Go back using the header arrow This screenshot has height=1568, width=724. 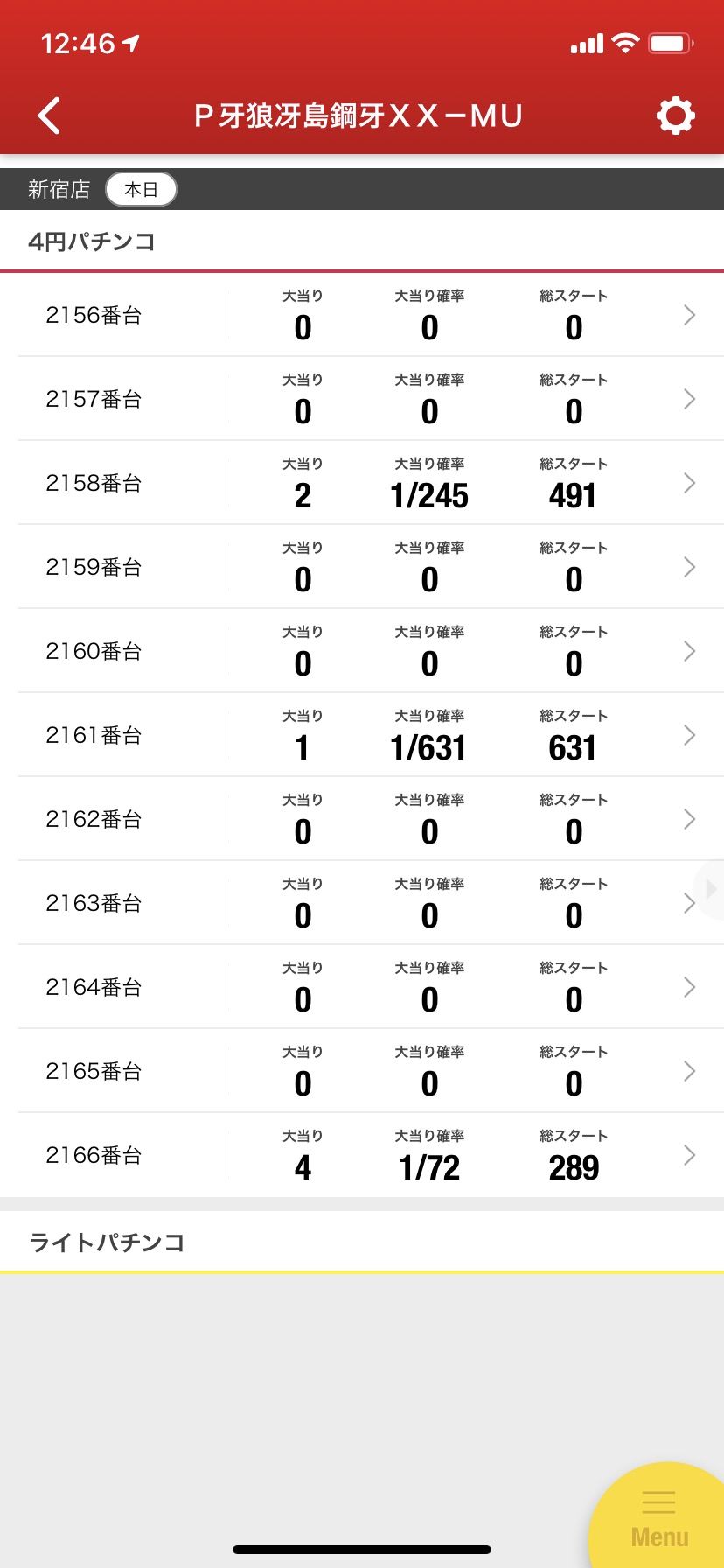click(50, 115)
